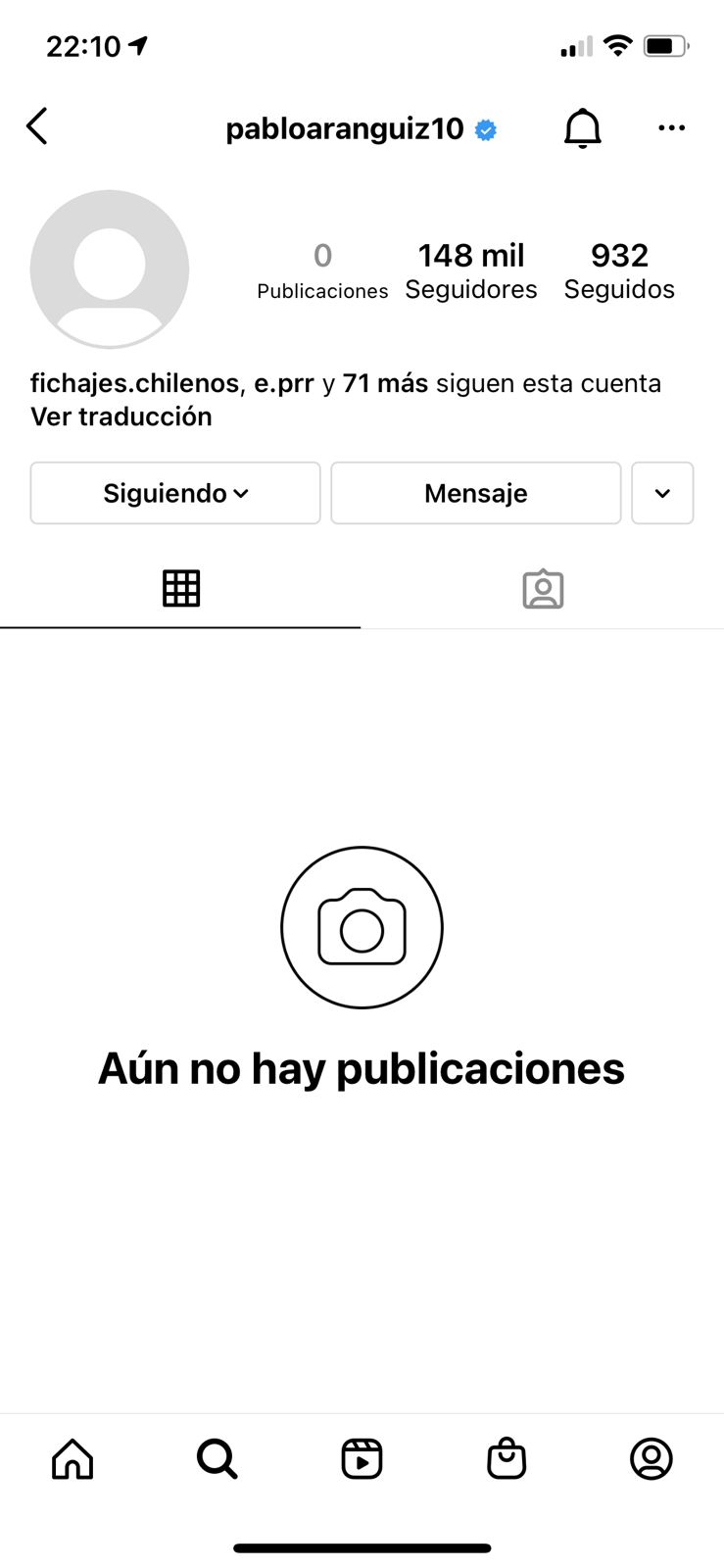The image size is (724, 1568).
Task: Go to the Home feed tab
Action: pyautogui.click(x=72, y=1458)
